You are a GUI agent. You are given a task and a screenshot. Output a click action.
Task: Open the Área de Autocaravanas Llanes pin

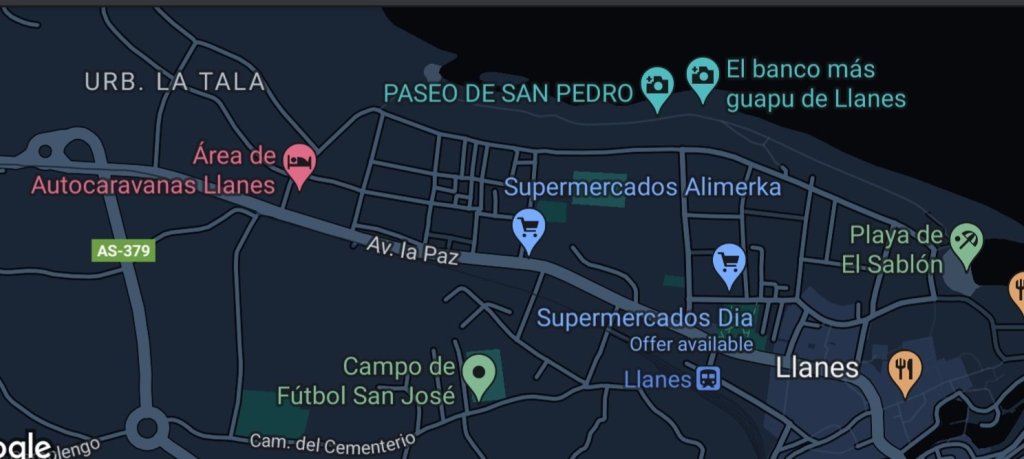point(299,162)
